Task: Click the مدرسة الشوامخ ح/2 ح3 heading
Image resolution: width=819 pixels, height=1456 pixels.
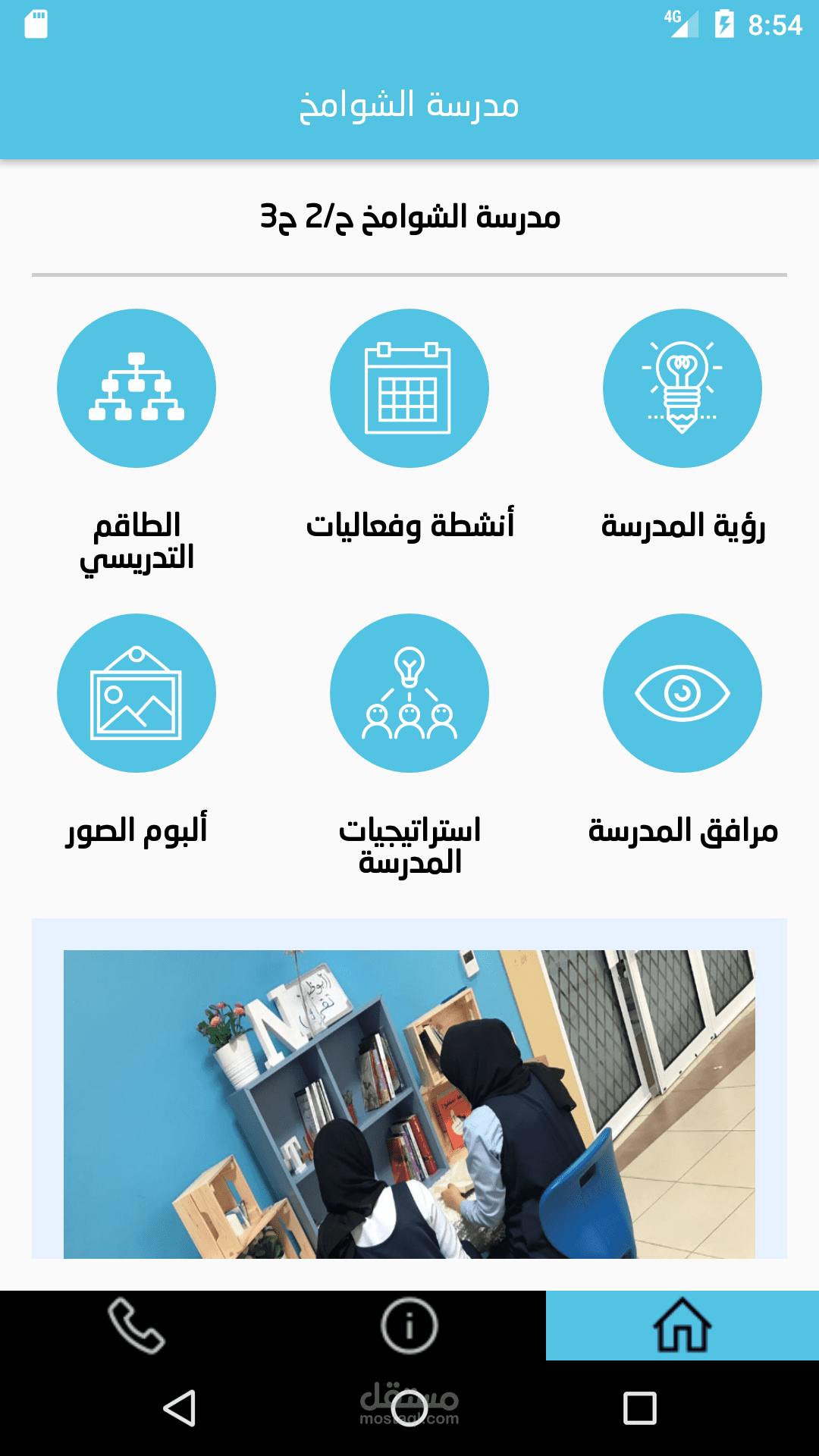Action: pyautogui.click(x=408, y=218)
